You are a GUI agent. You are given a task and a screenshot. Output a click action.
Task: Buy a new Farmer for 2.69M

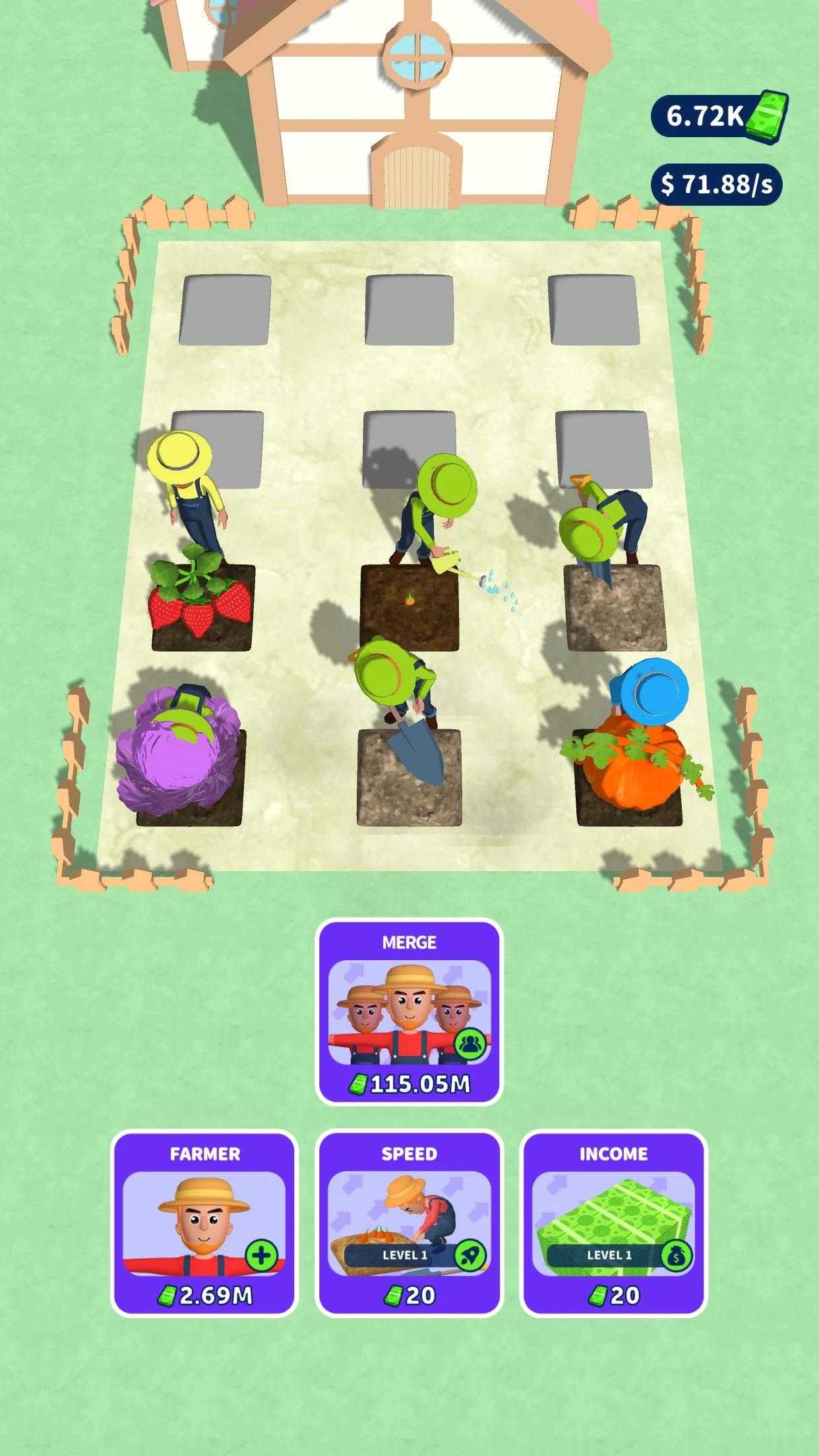pos(204,1223)
